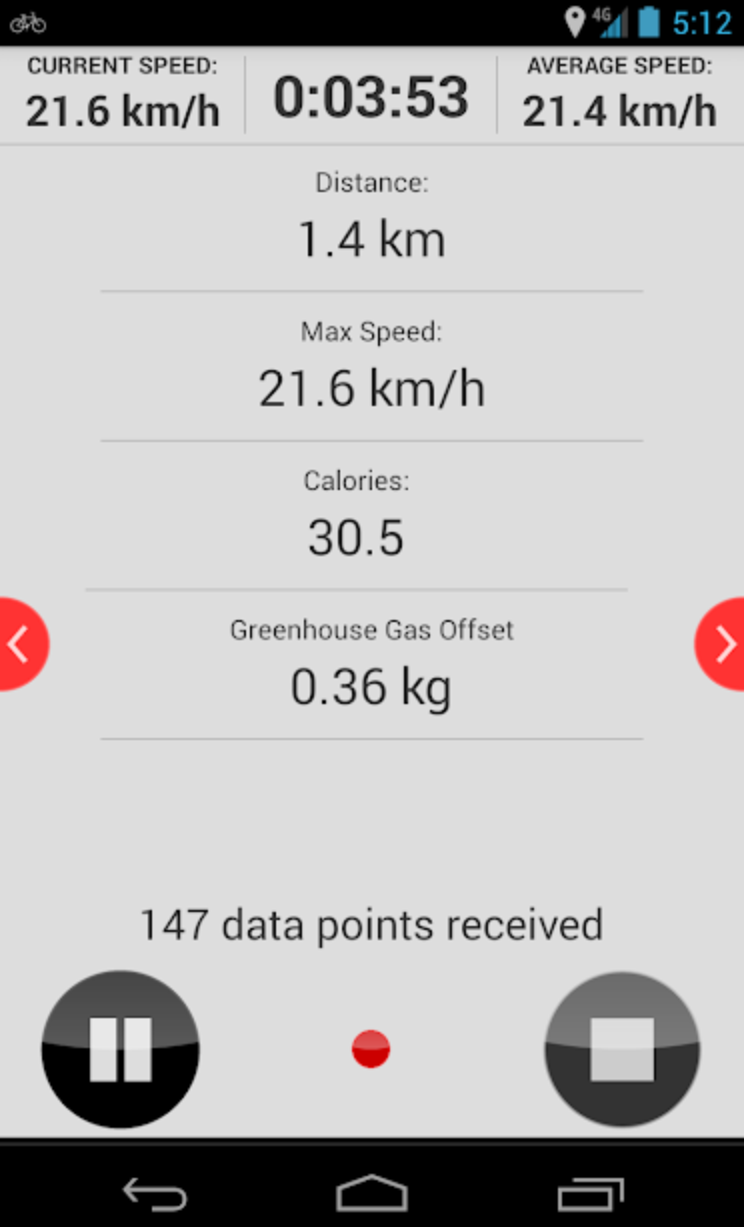Go to the previous stats page
The image size is (744, 1227).
click(x=22, y=644)
